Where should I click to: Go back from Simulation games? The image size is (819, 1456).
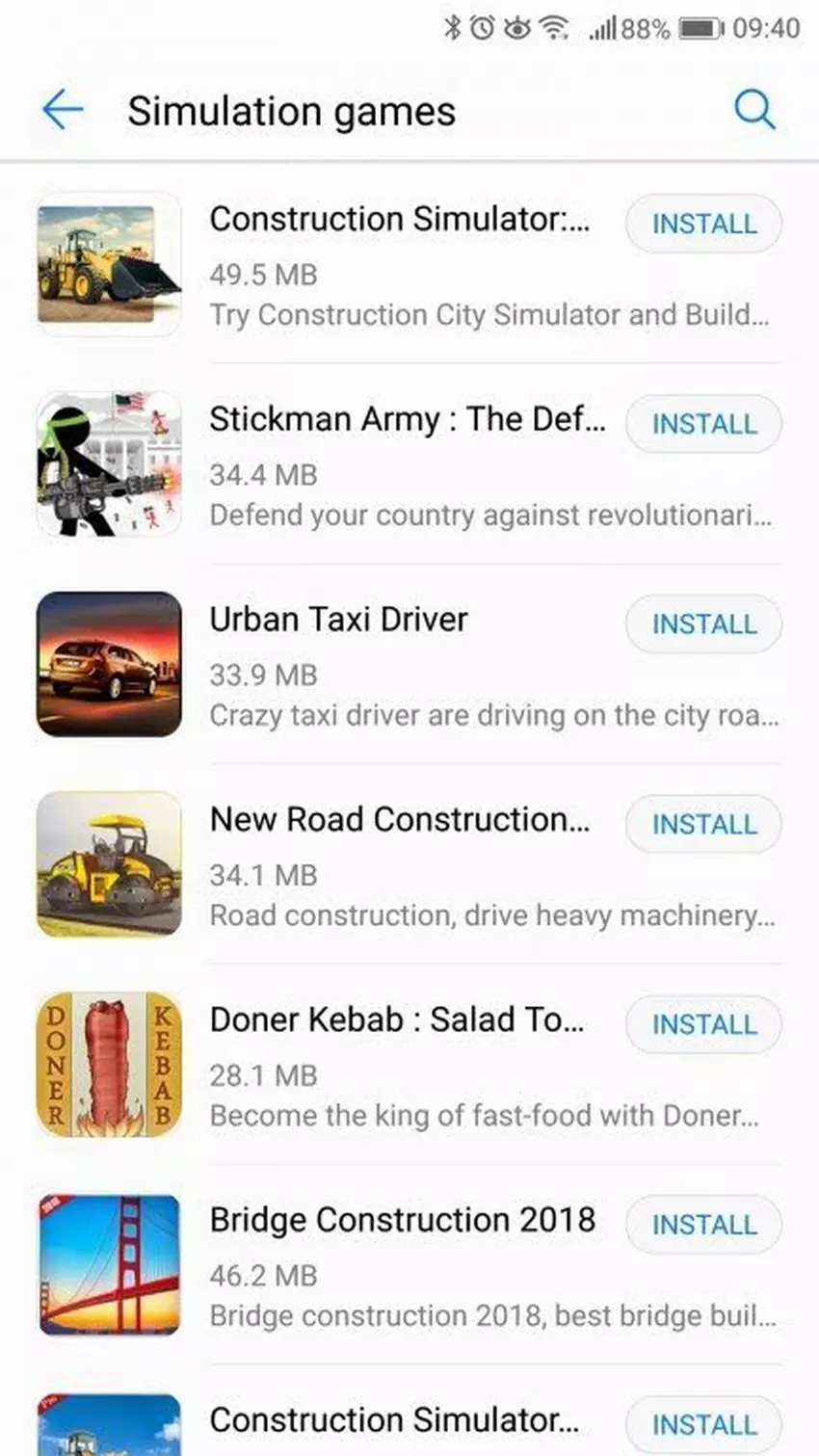pos(63,110)
